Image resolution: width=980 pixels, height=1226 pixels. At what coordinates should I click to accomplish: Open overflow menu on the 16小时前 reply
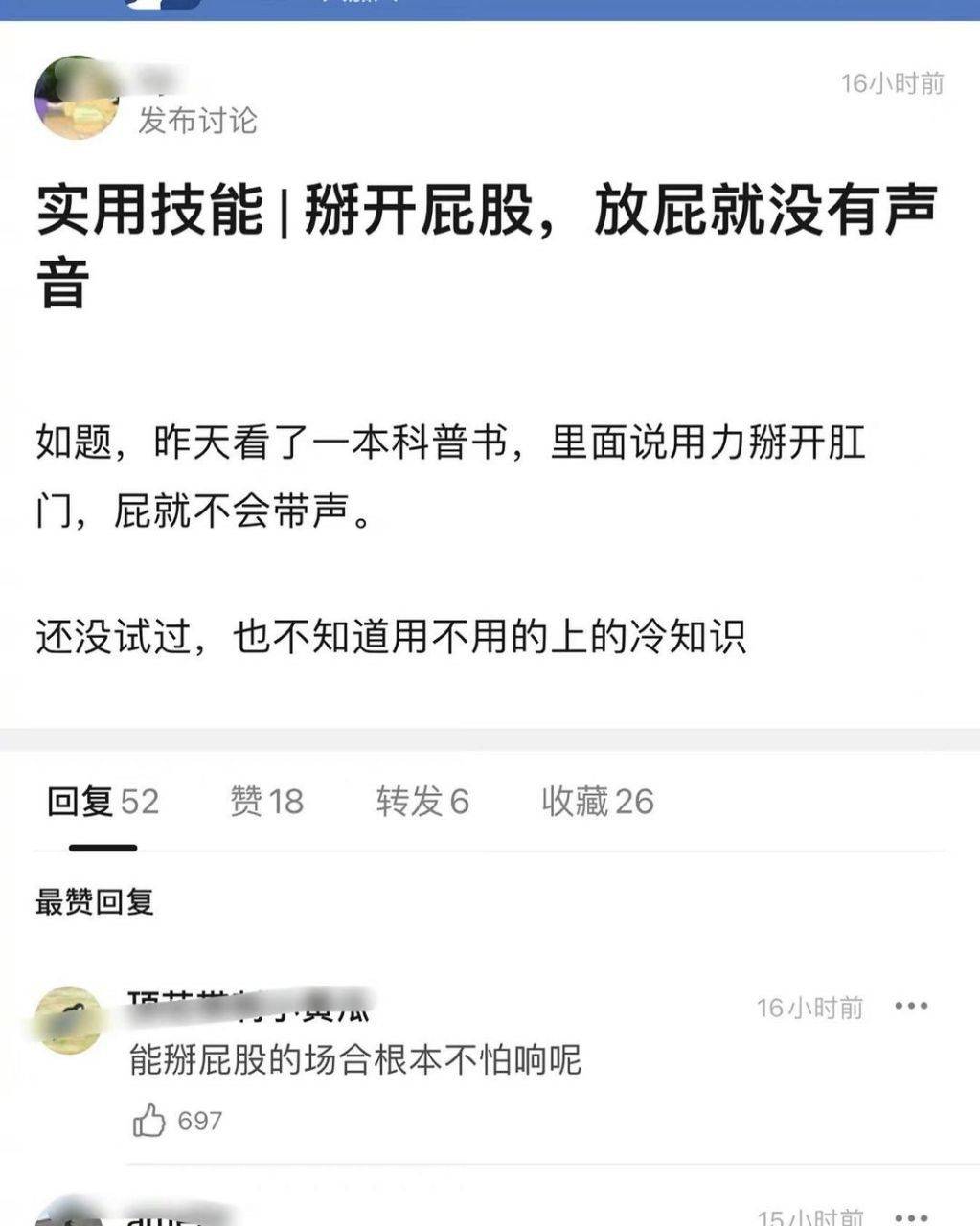coord(910,1006)
